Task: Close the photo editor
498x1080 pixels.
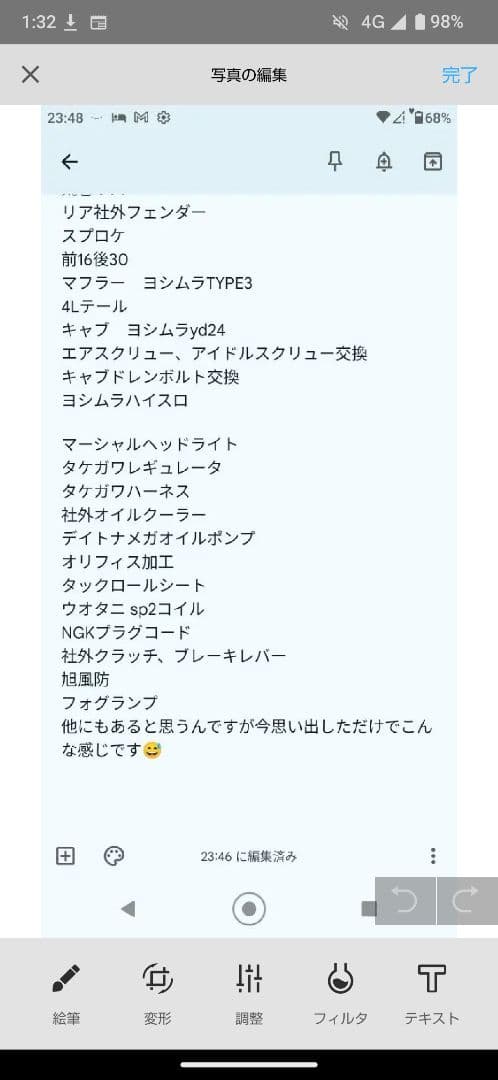Action: click(x=30, y=74)
